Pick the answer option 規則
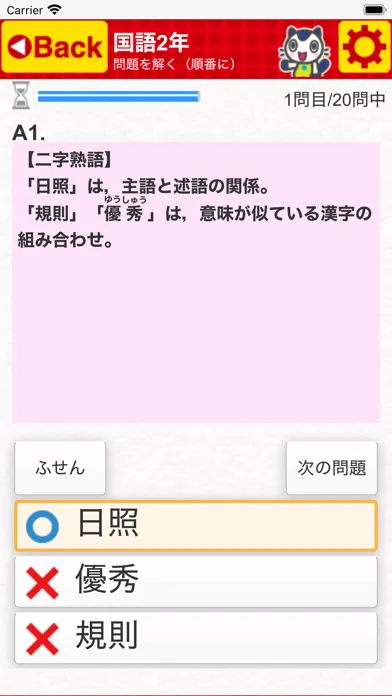Image resolution: width=392 pixels, height=696 pixels. click(196, 638)
